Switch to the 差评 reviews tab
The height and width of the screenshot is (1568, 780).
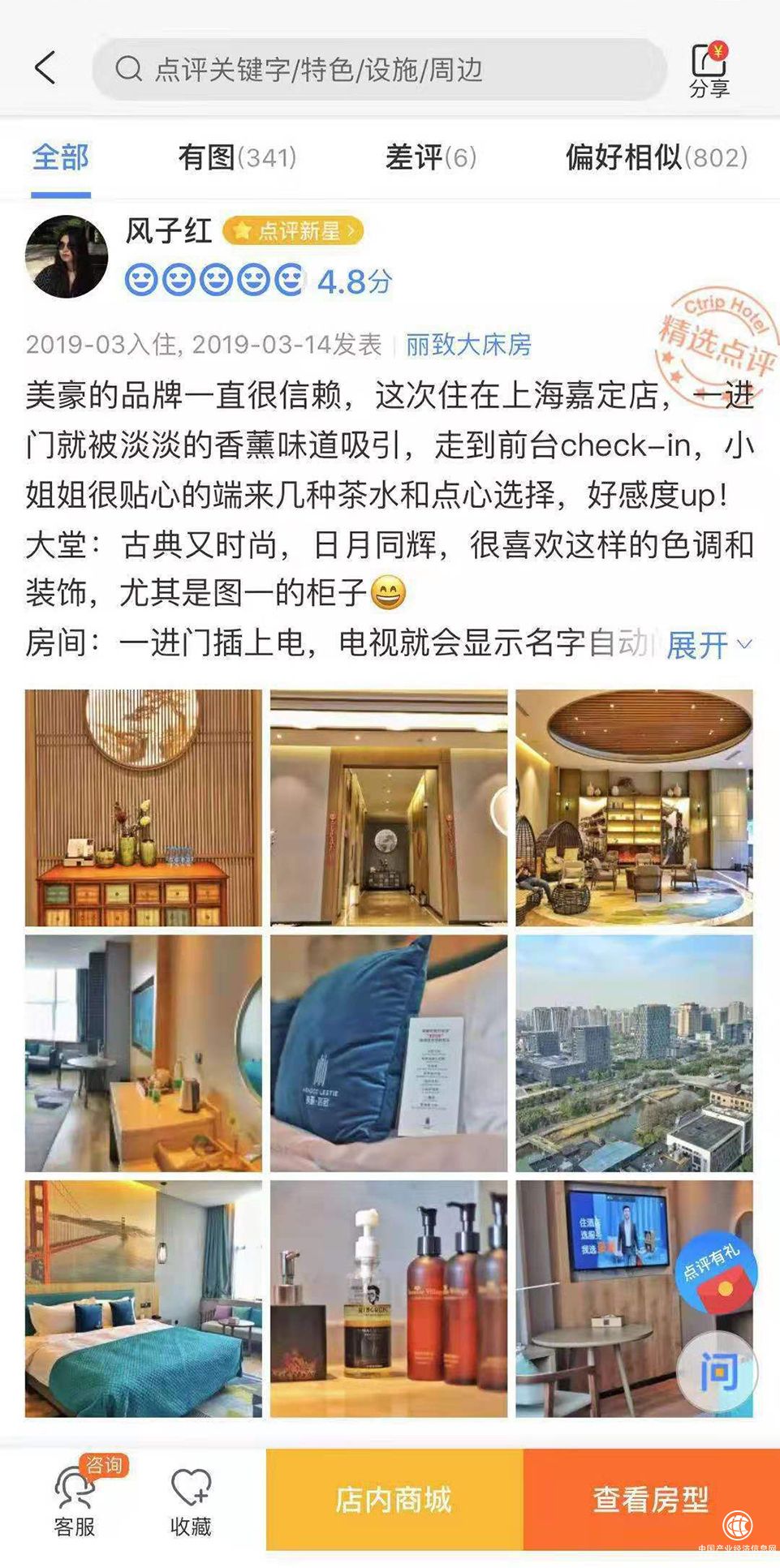click(430, 157)
